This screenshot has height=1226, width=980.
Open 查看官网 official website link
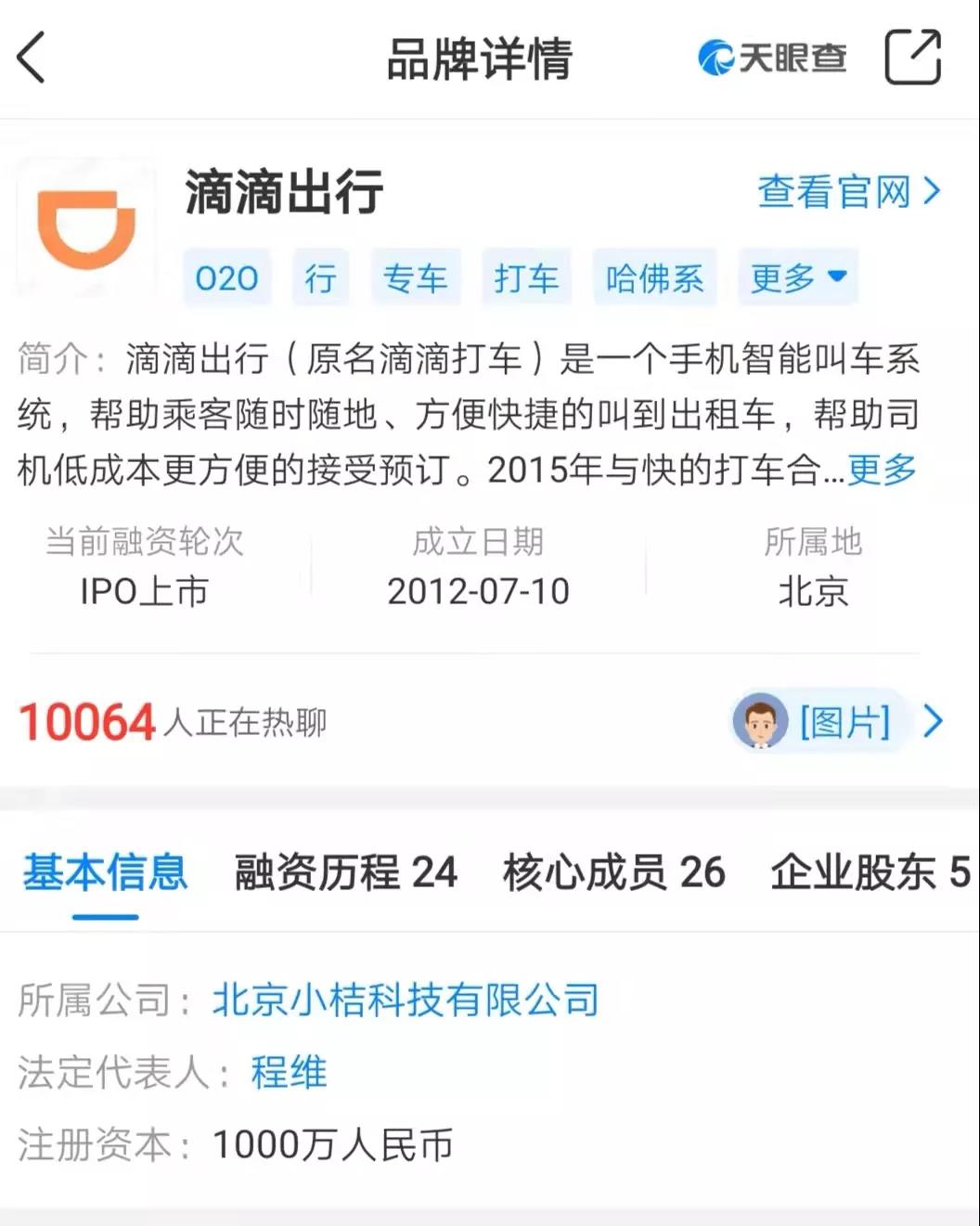tap(848, 192)
